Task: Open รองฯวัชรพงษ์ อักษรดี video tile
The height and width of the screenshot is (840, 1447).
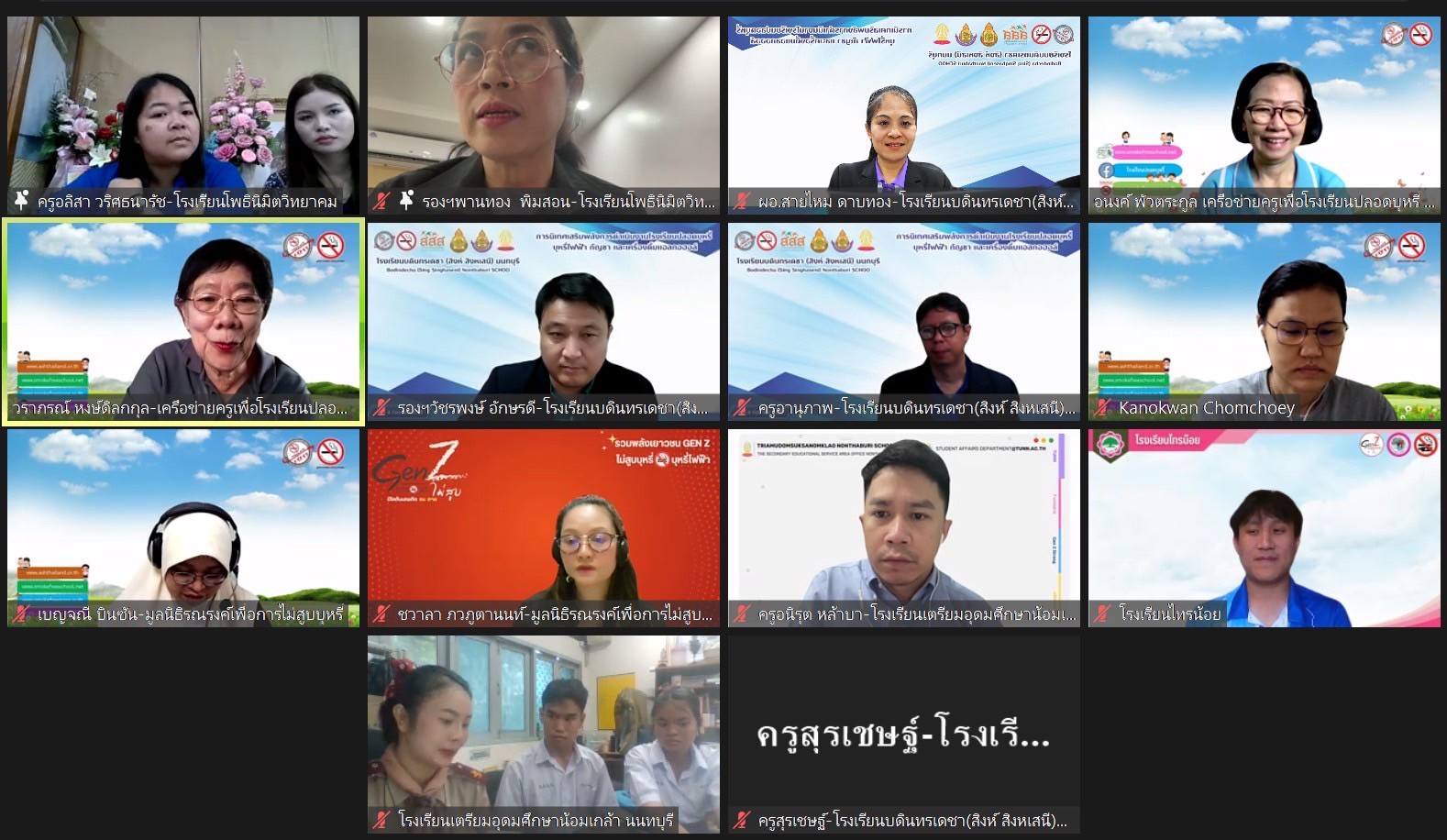Action: pos(544,321)
